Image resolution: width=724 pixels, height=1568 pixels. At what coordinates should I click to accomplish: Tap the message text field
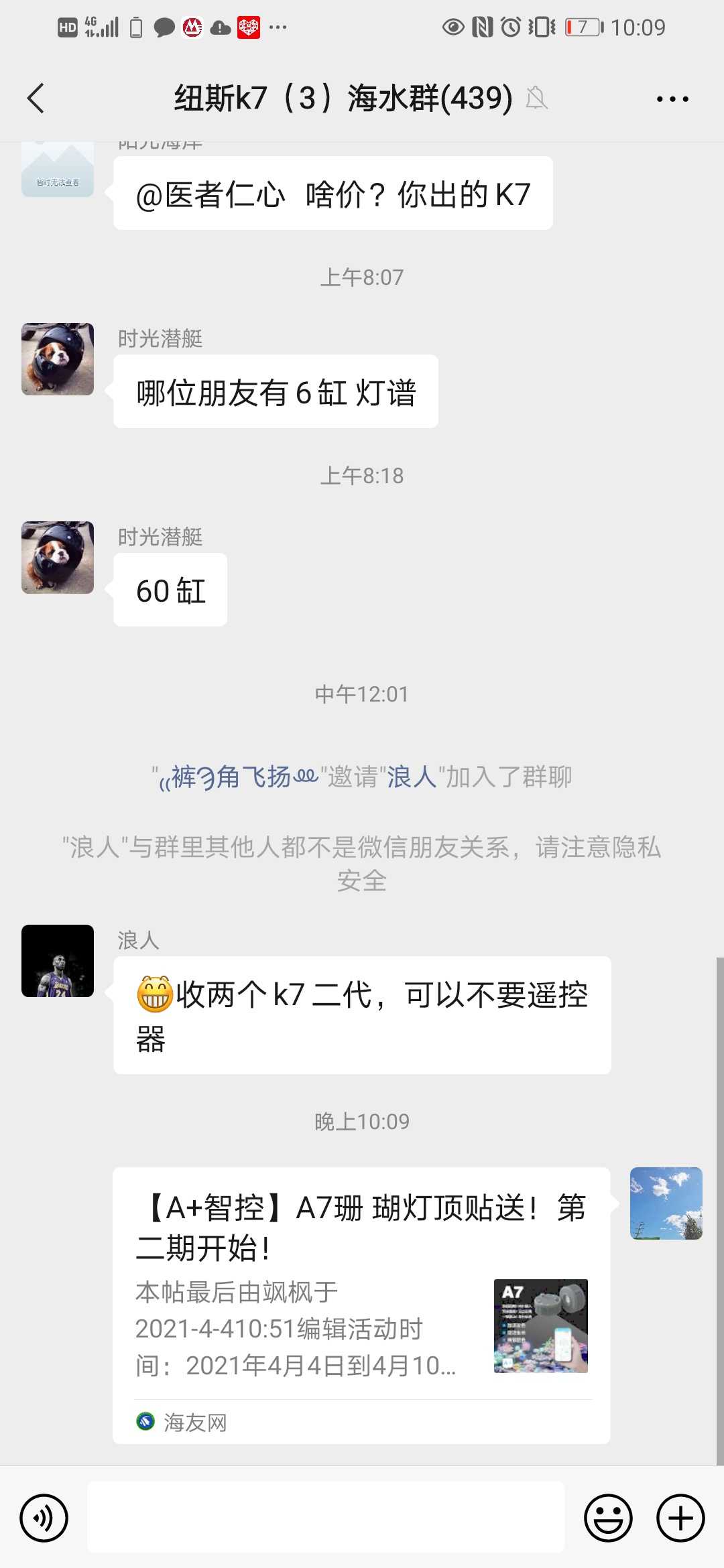(326, 1517)
